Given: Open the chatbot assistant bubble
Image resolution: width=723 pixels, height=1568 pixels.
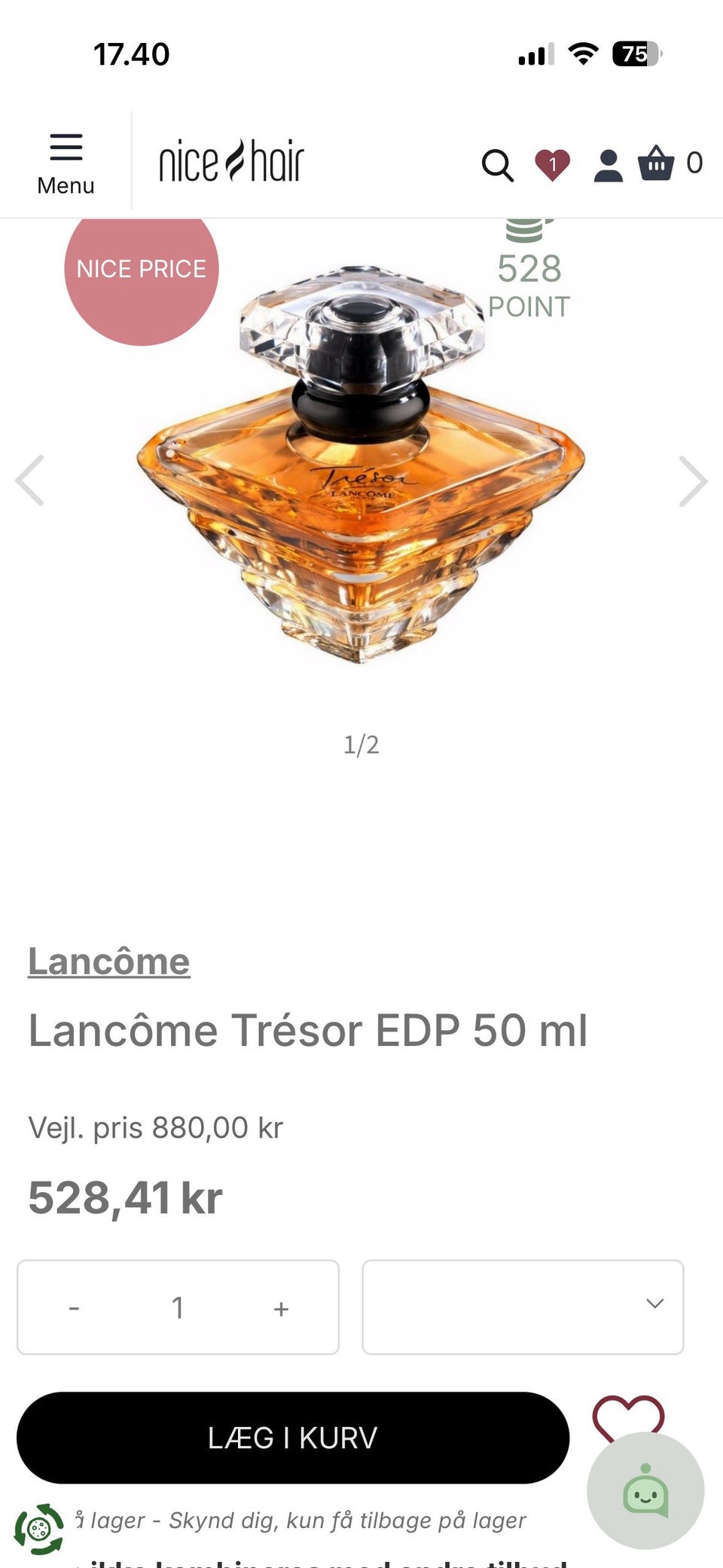Looking at the screenshot, I should coord(645,1492).
